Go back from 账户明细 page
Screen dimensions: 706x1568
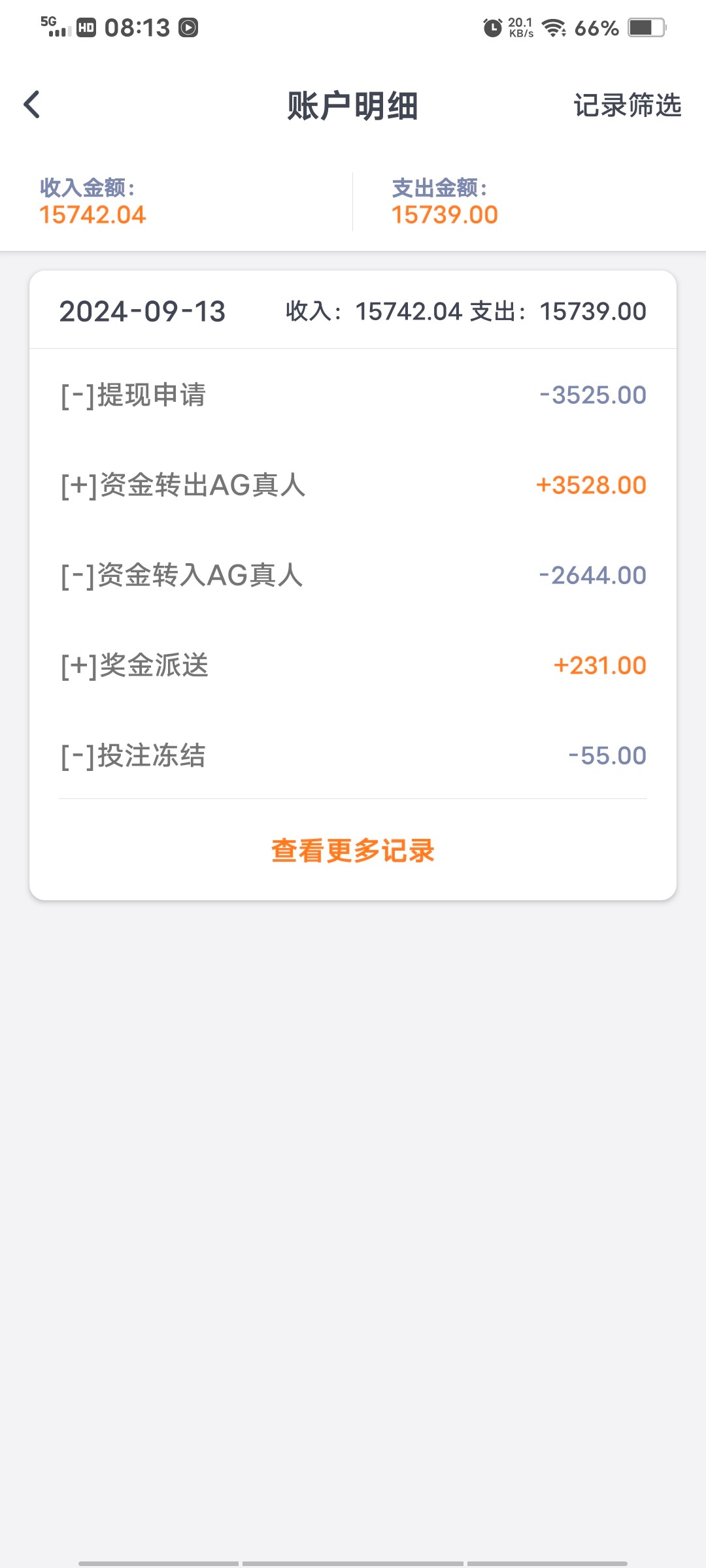31,105
